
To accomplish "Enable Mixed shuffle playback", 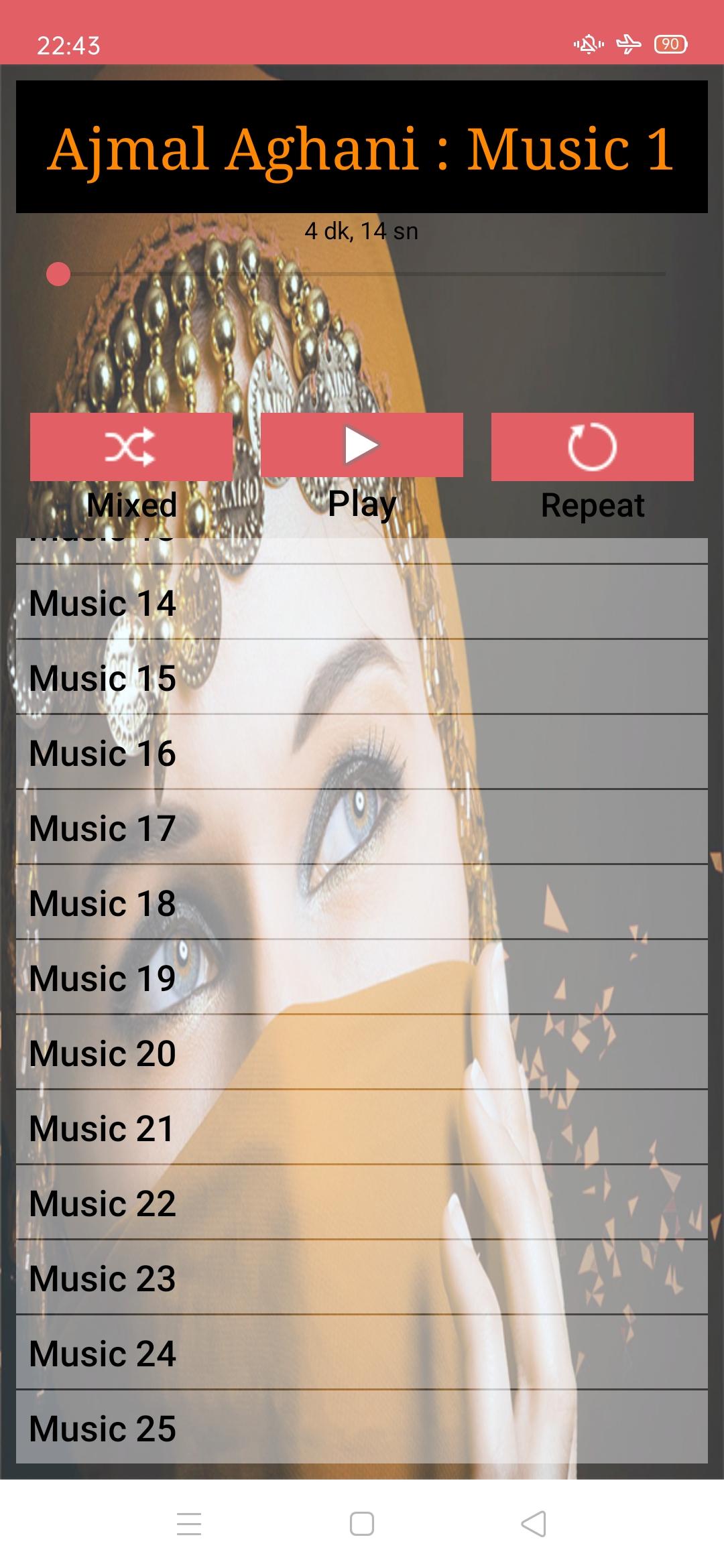I will [x=131, y=446].
